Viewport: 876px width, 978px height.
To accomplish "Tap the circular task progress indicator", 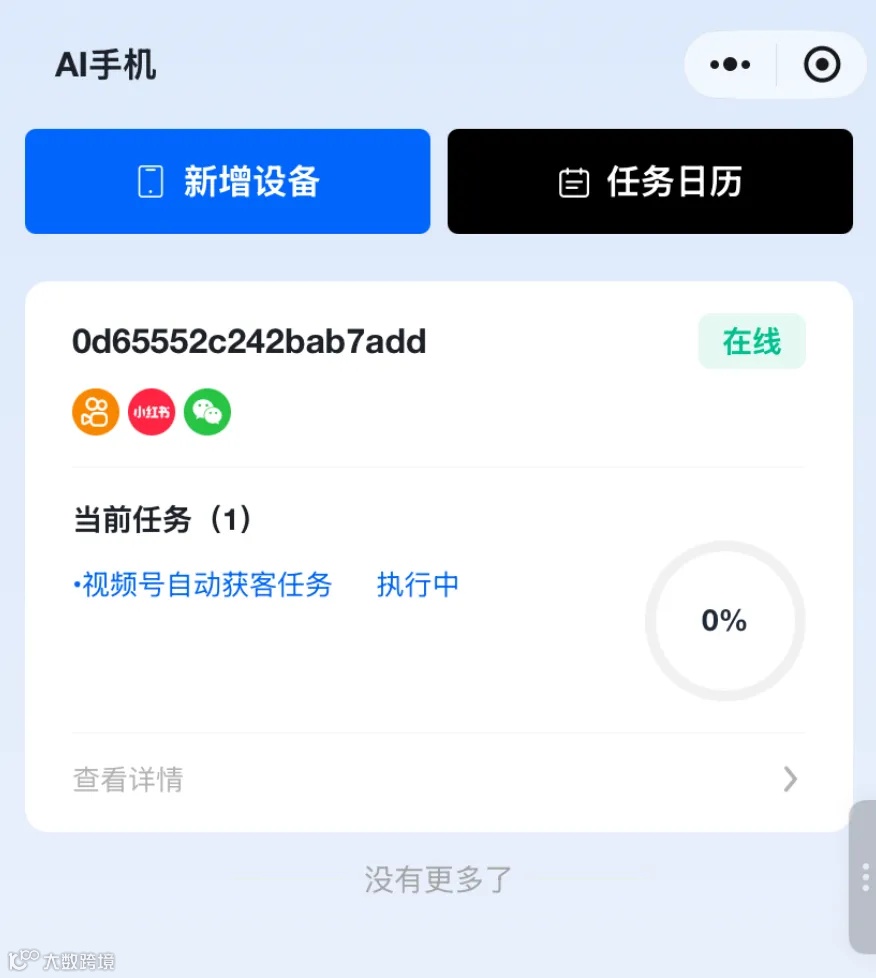I will pos(724,620).
